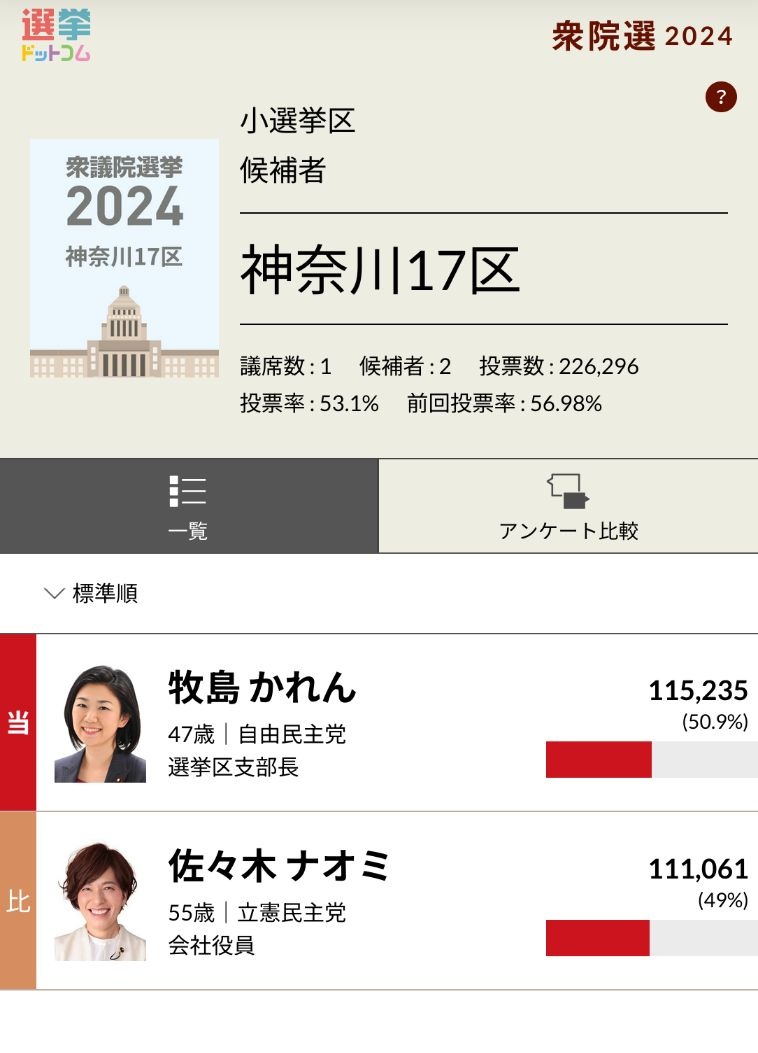Switch to the アンケート比較 tab
The width and height of the screenshot is (758, 1053).
pos(568,506)
